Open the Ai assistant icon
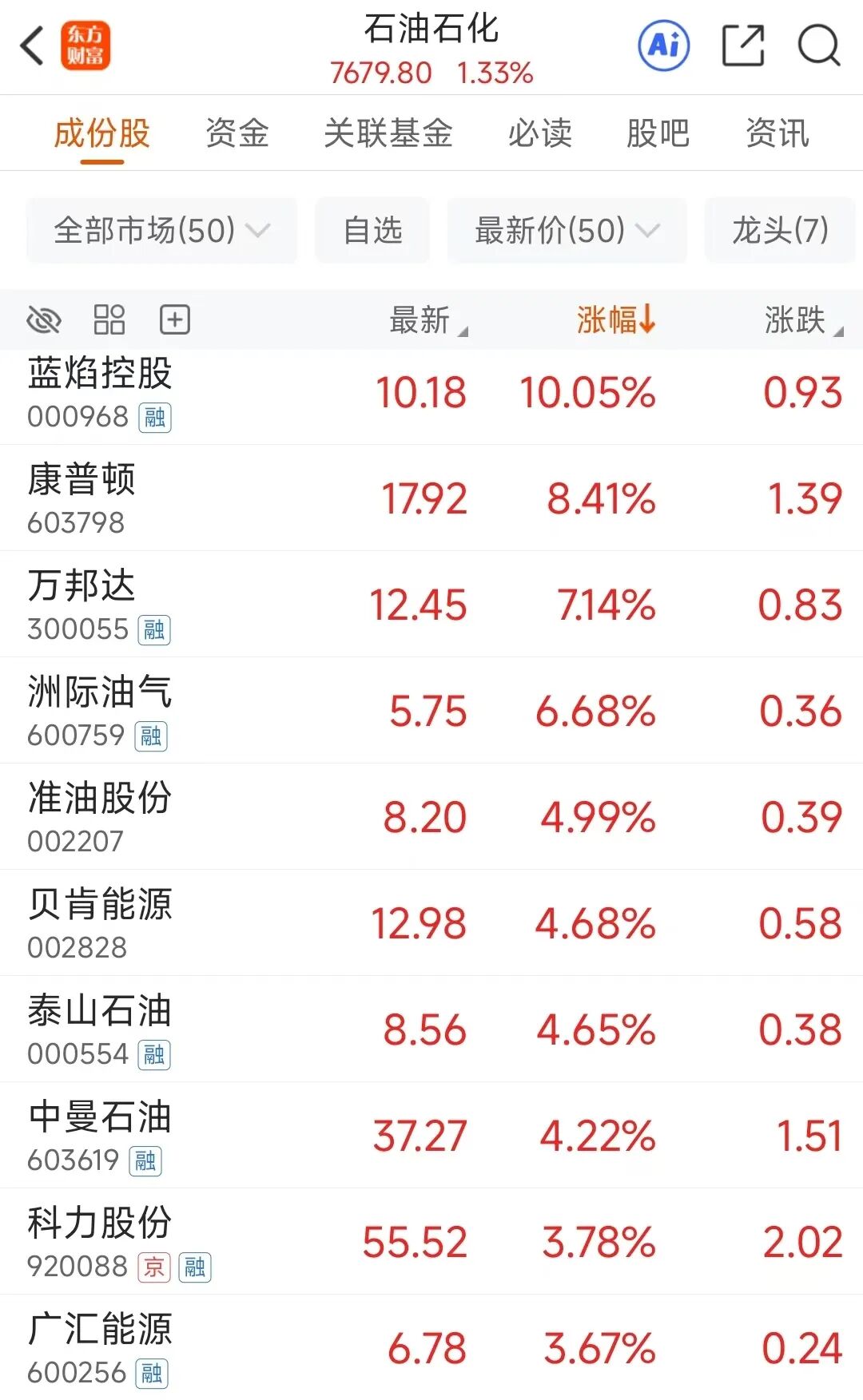 pyautogui.click(x=663, y=46)
